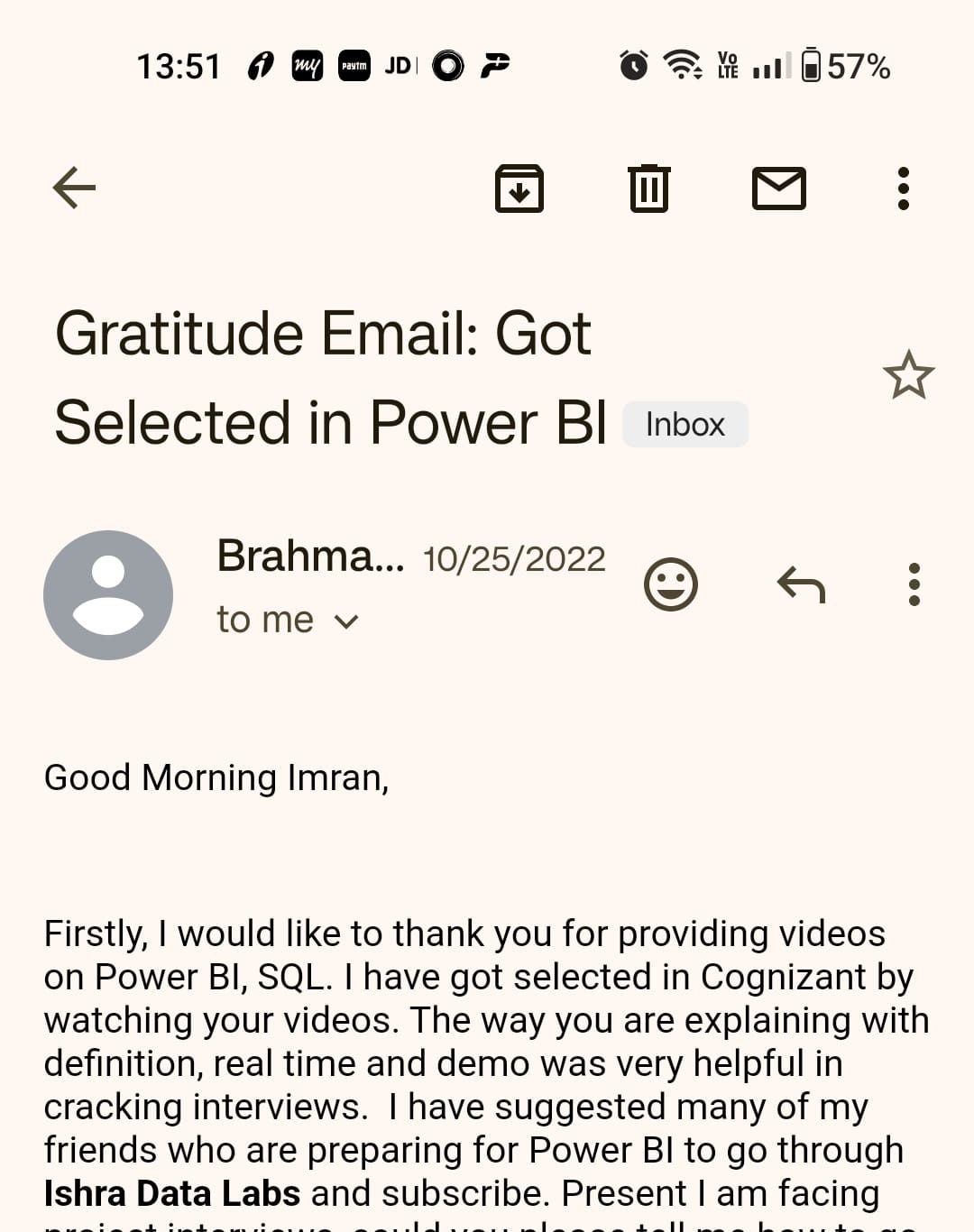Expand the 'to me' recipient details
This screenshot has width=974, height=1232.
(x=289, y=621)
